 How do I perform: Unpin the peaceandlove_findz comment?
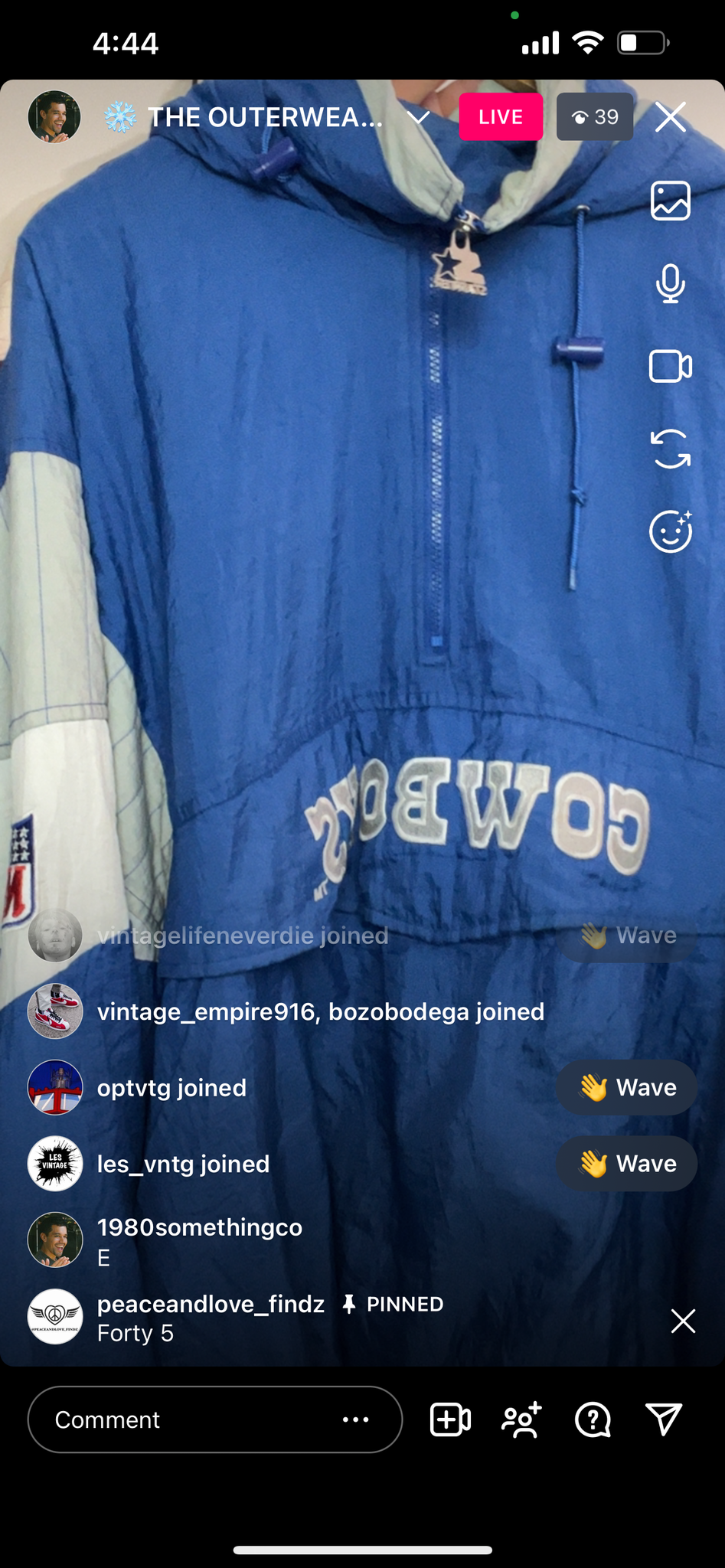[x=683, y=1321]
